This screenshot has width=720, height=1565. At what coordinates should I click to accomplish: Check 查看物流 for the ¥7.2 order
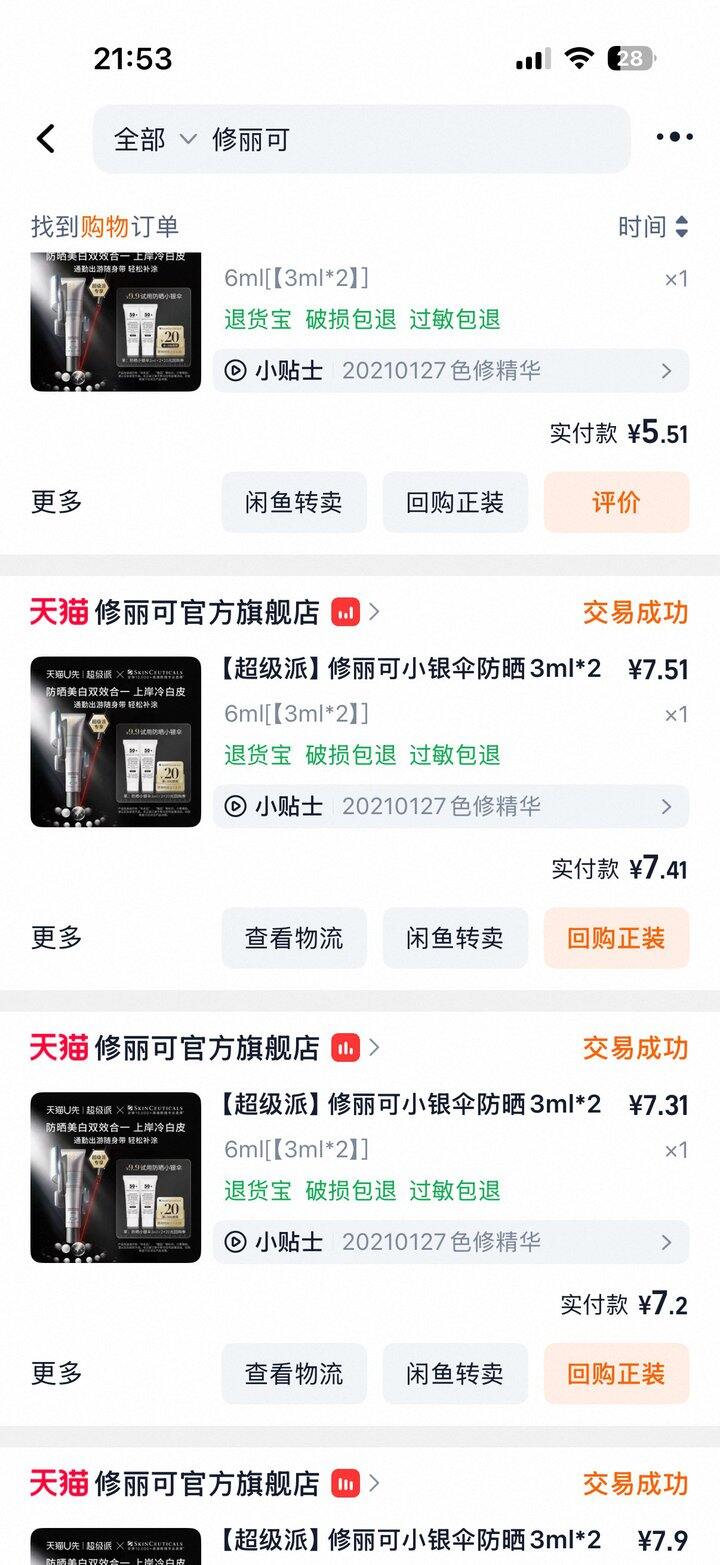(x=294, y=1374)
